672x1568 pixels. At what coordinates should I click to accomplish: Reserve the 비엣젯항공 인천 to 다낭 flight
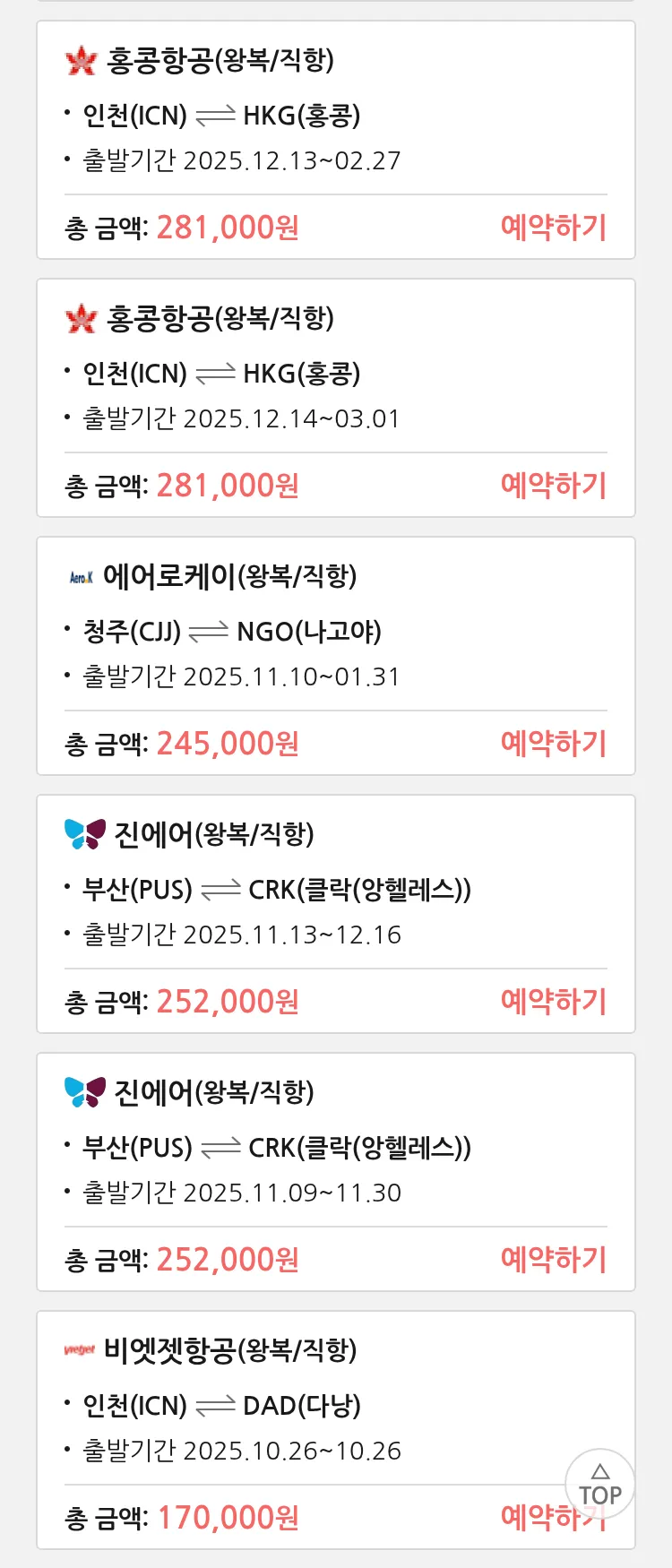(529, 1518)
